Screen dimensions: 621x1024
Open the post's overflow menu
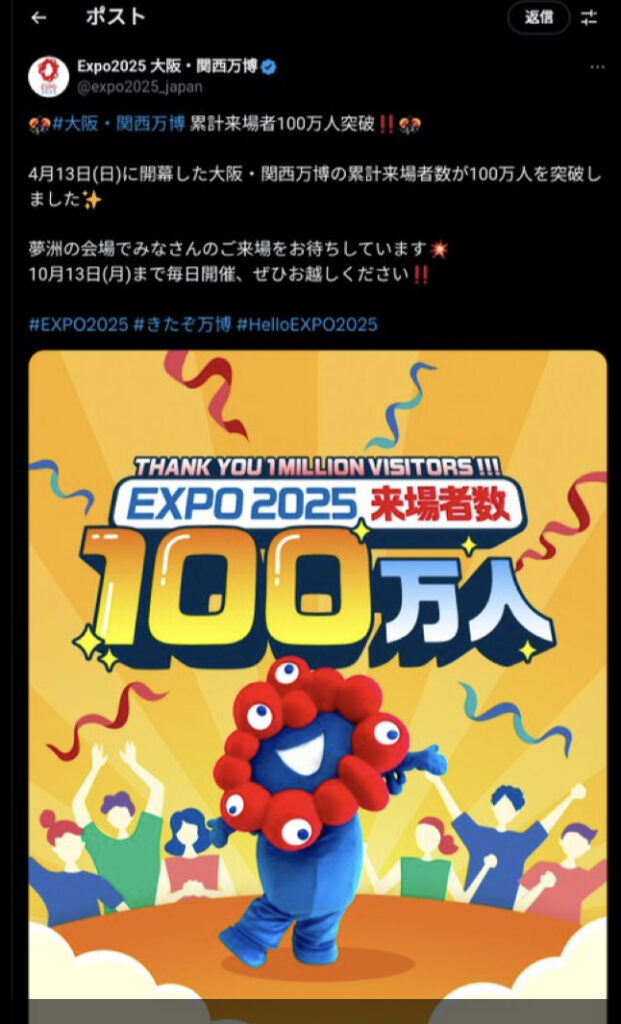[597, 68]
